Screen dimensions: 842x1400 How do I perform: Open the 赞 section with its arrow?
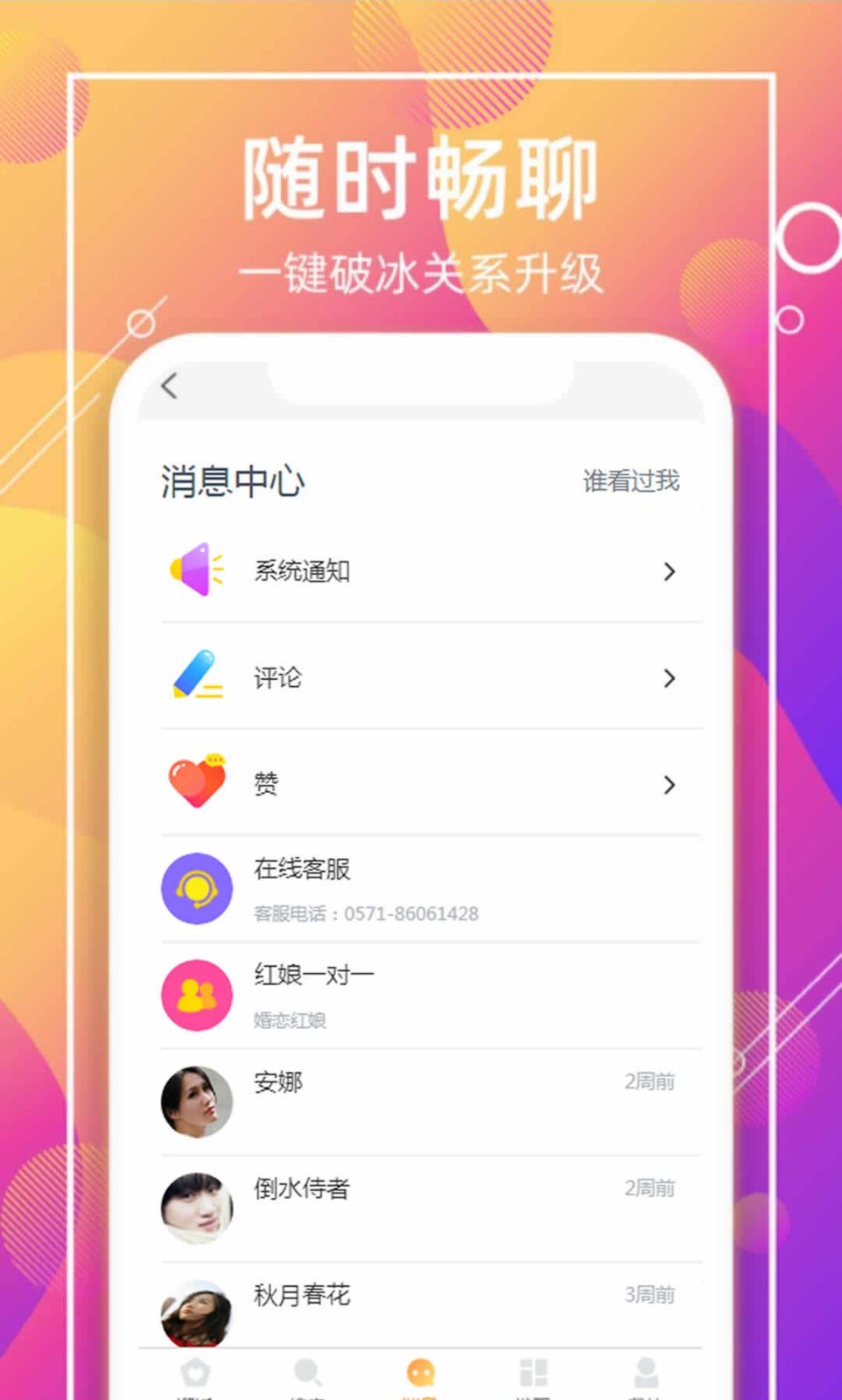coord(670,784)
